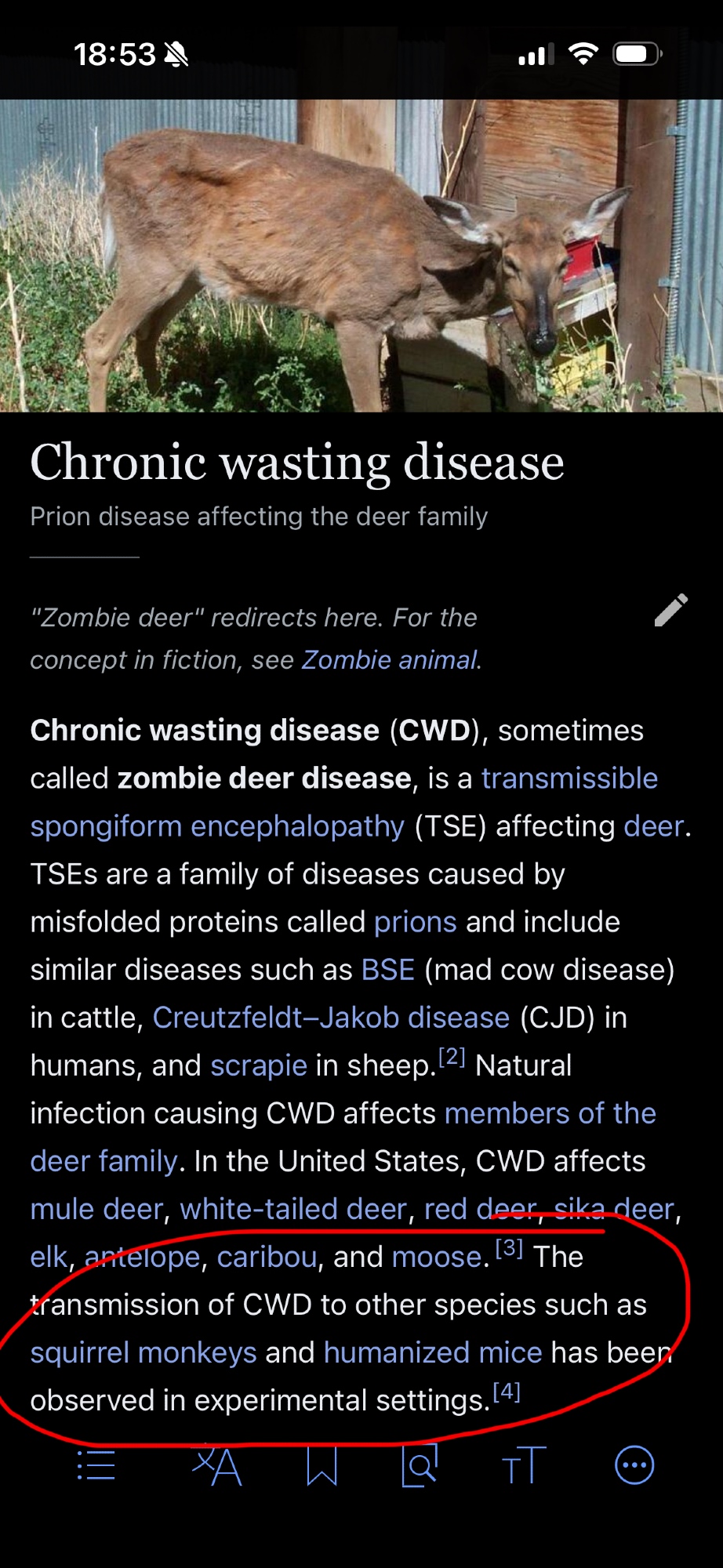Tap the edit pencil icon
This screenshot has width=723, height=1568.
click(x=671, y=611)
